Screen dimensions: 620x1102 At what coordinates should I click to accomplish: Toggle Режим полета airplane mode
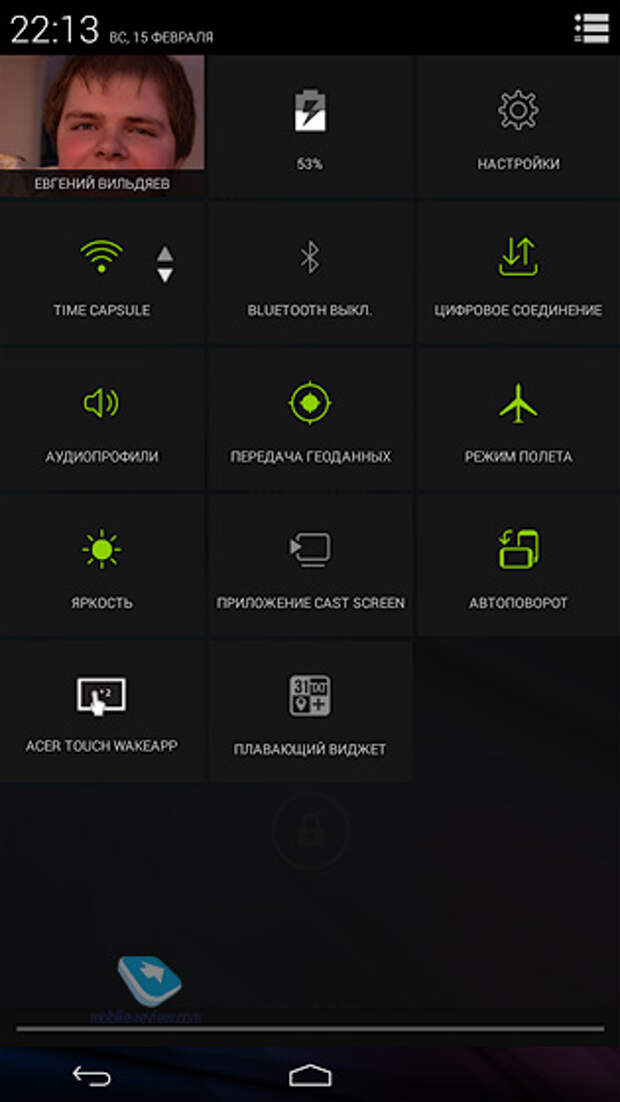tap(517, 419)
